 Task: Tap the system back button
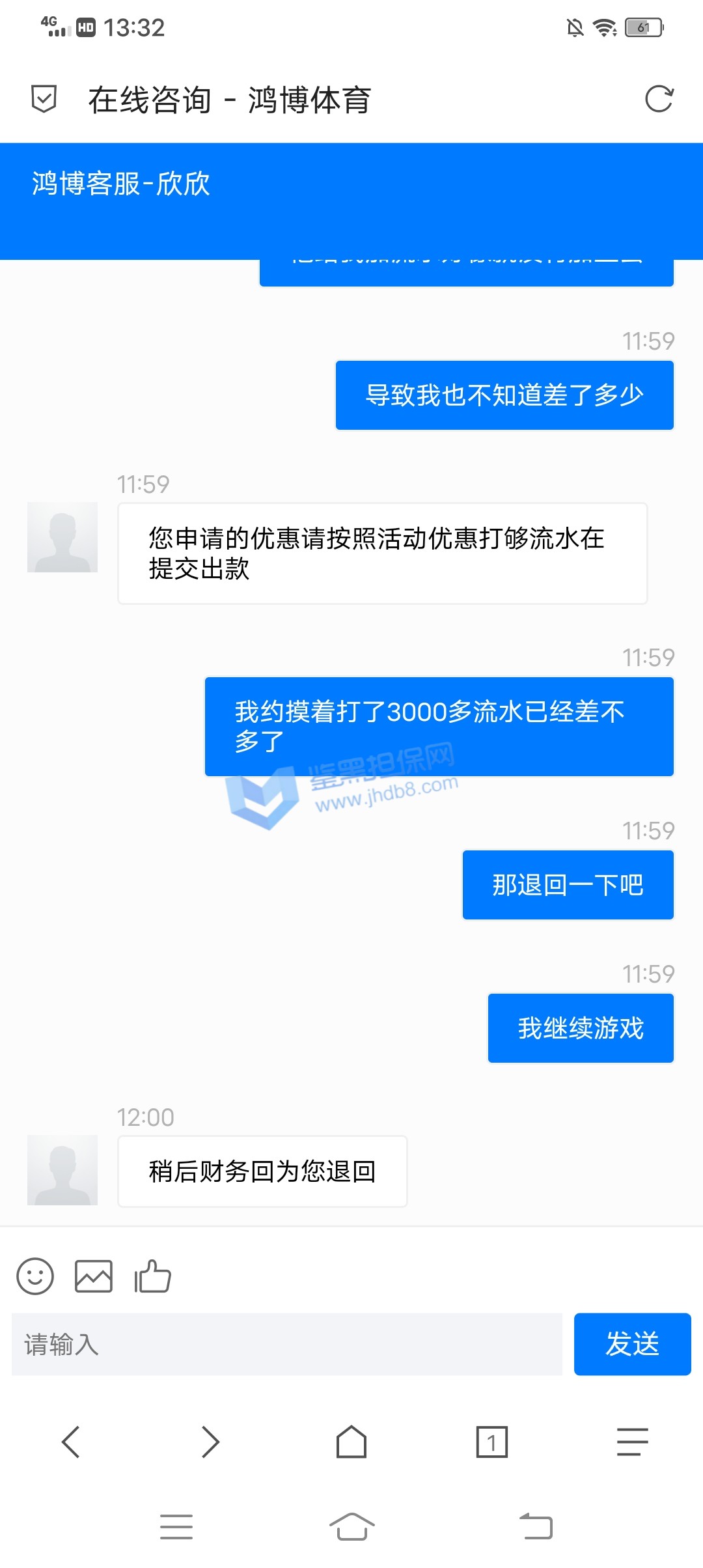pyautogui.click(x=536, y=1527)
